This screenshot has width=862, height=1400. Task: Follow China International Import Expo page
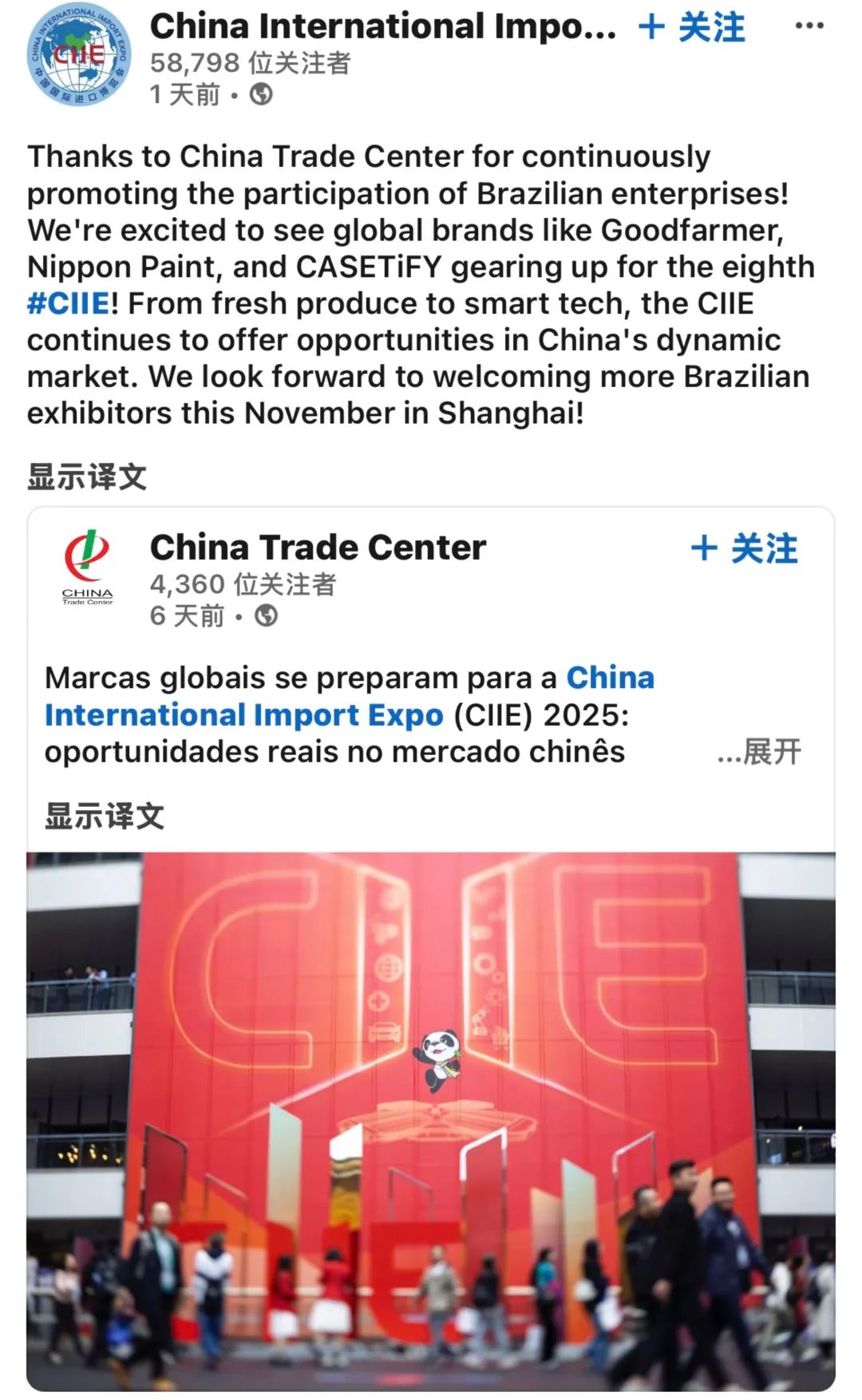point(692,28)
